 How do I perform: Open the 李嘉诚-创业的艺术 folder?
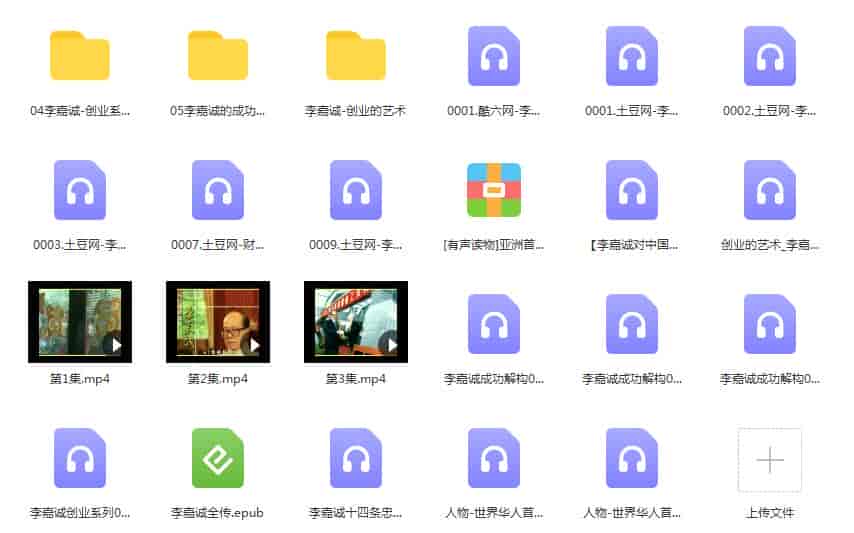coord(356,56)
